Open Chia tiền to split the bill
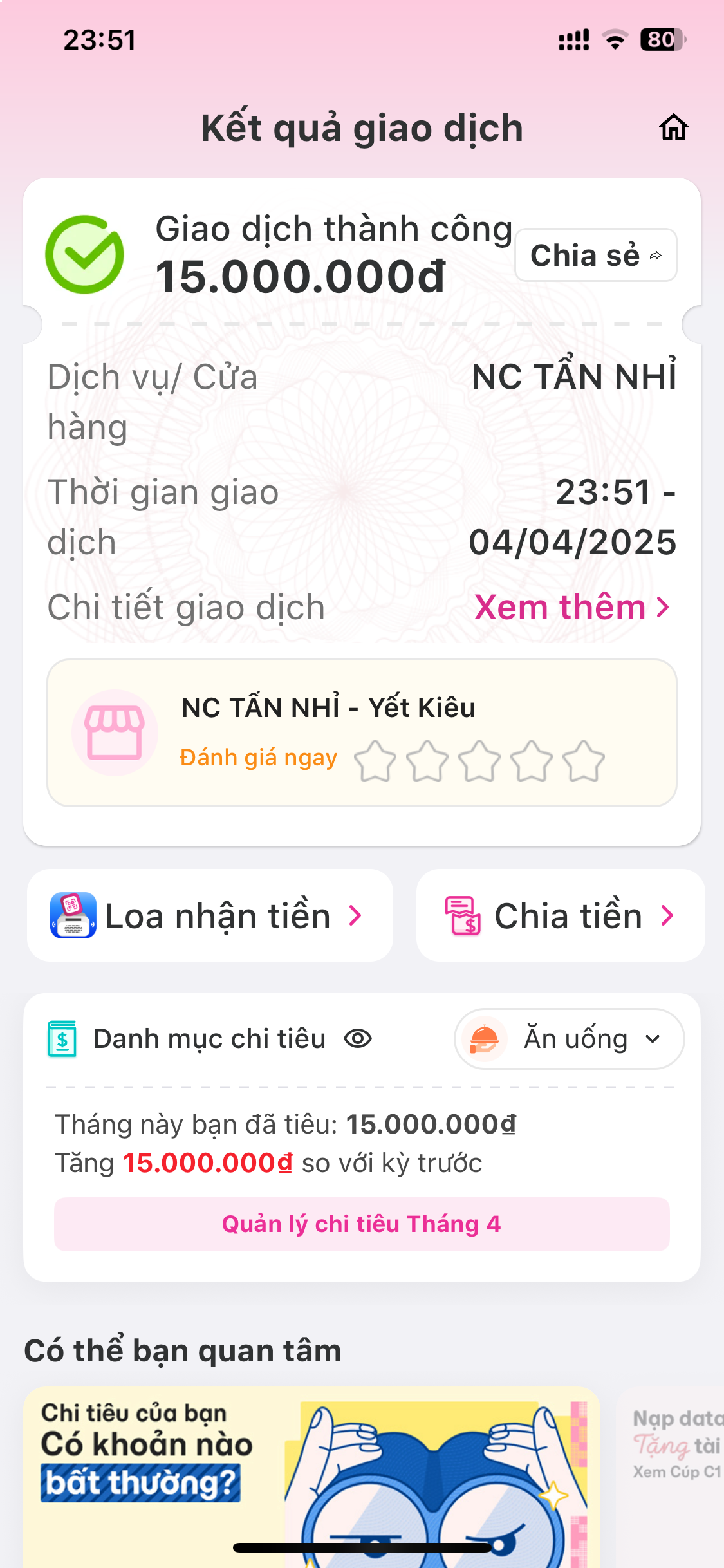The width and height of the screenshot is (724, 1568). point(560,915)
